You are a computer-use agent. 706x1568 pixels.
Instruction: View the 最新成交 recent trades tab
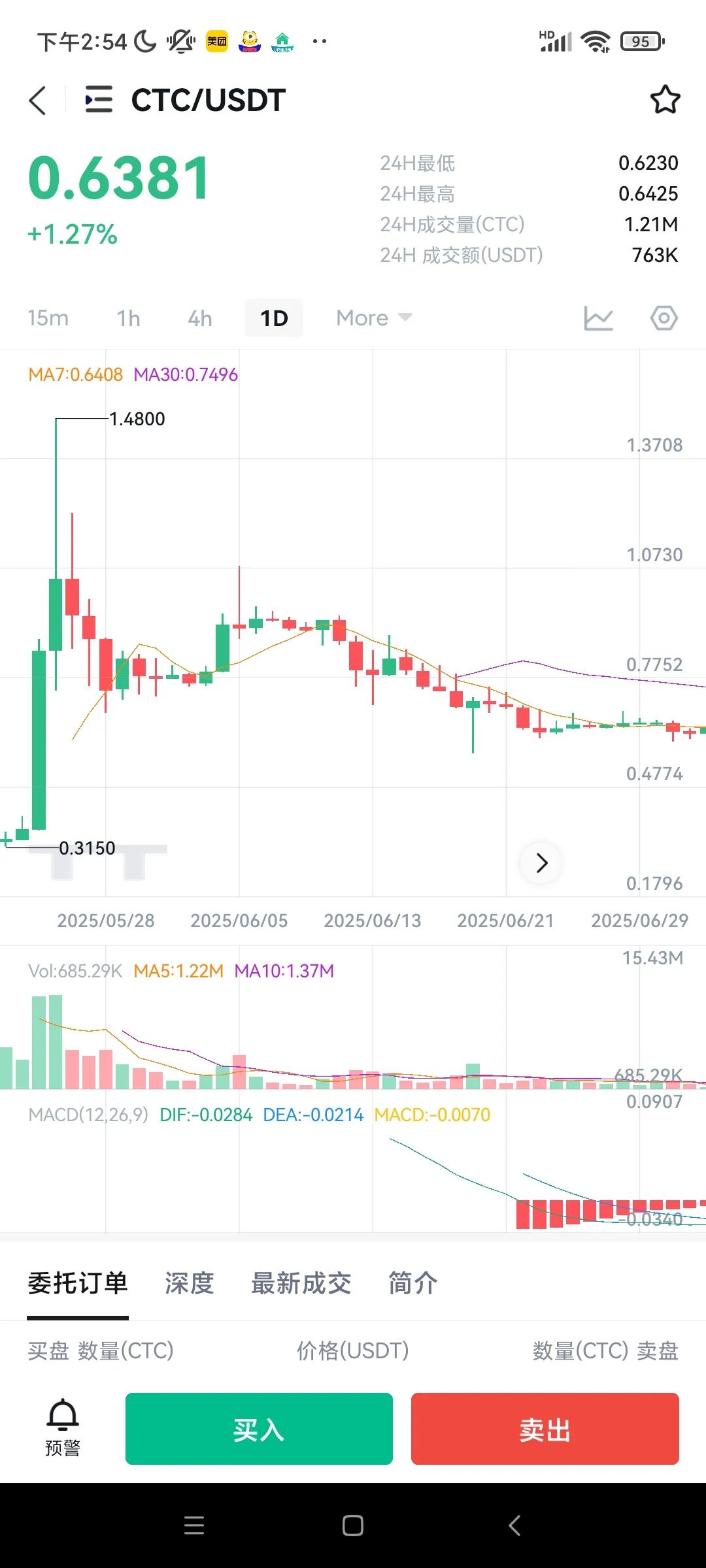pos(301,1283)
